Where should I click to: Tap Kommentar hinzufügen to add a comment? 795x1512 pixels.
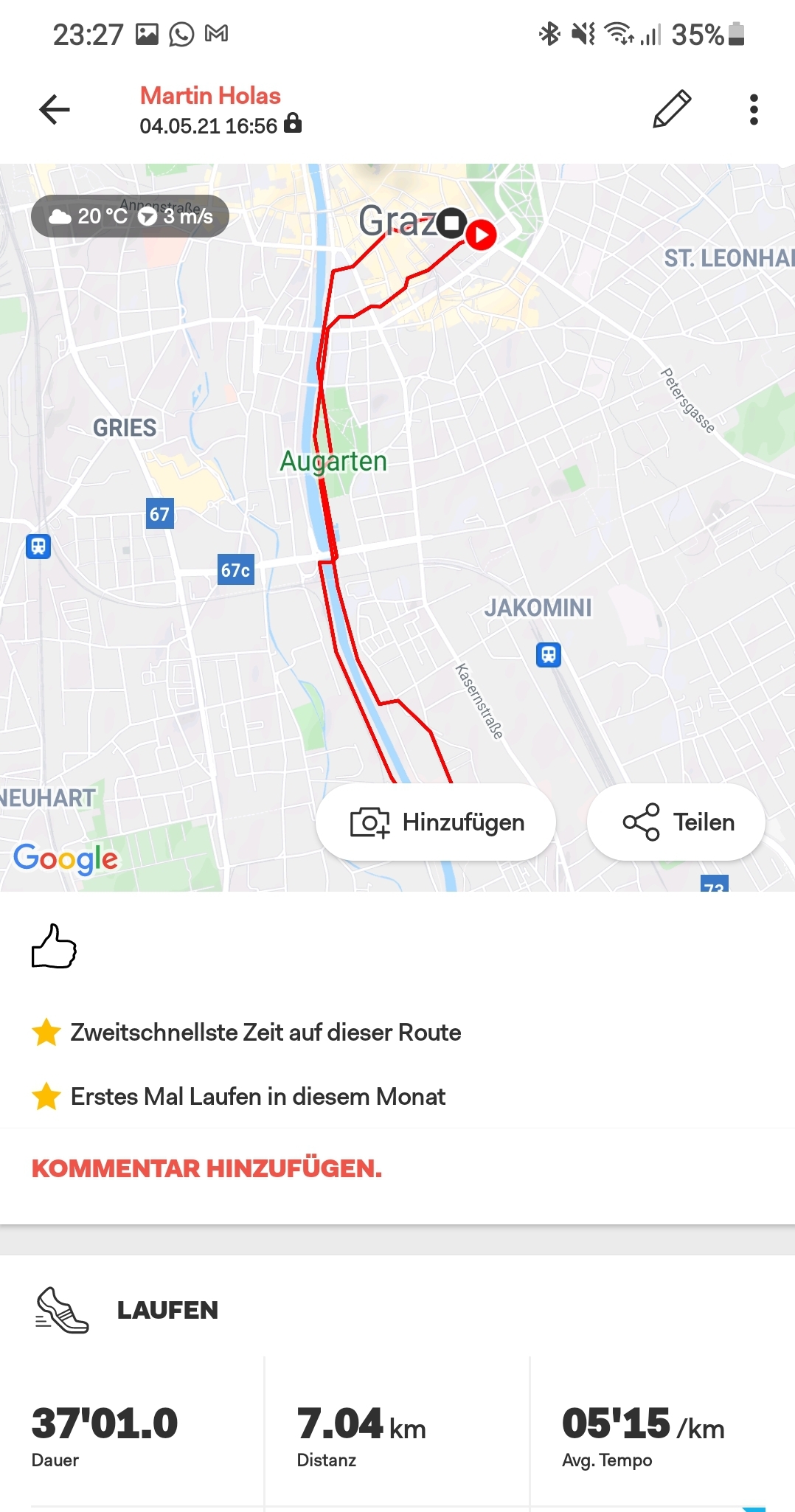click(x=206, y=1168)
